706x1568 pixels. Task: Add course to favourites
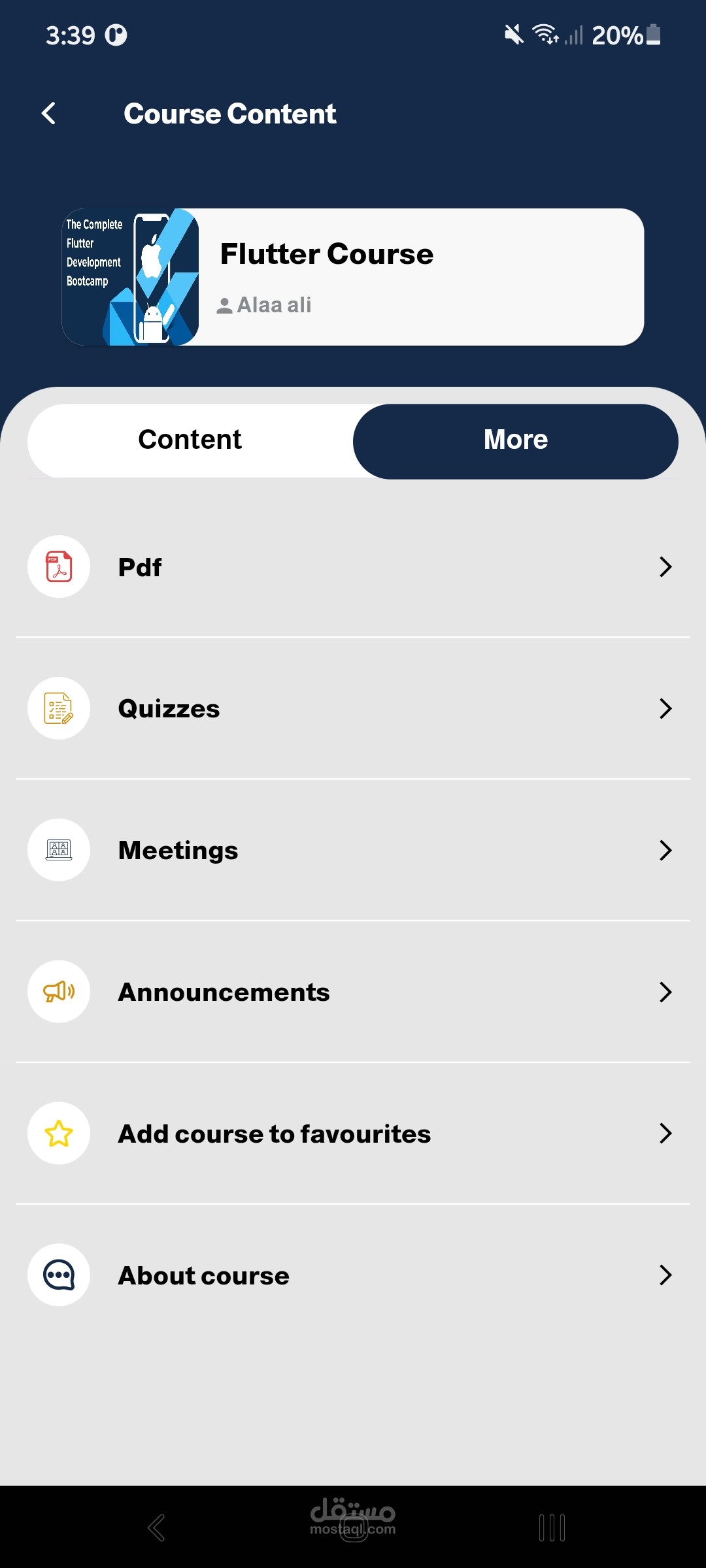[353, 1134]
